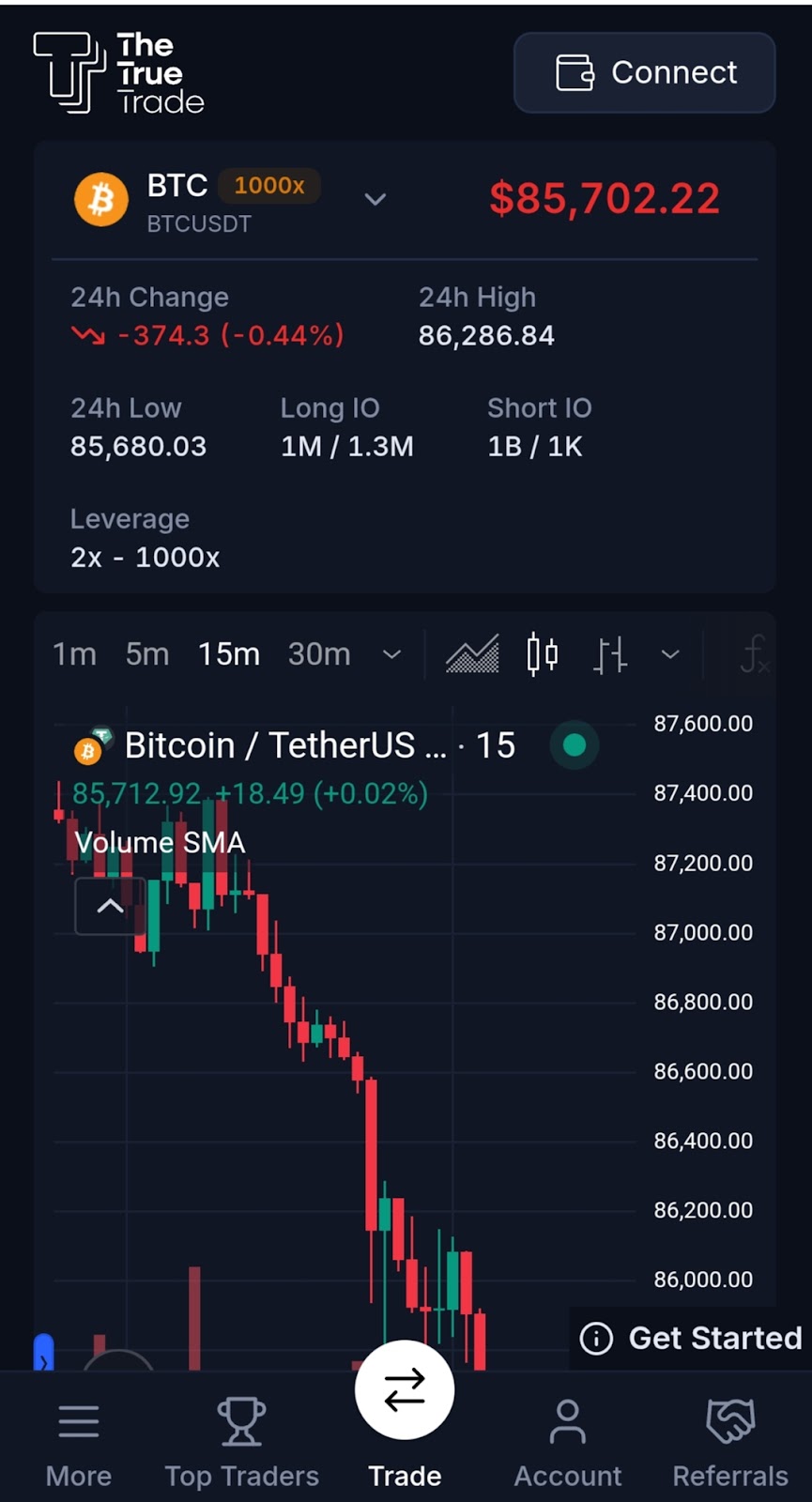
Task: Select candlestick chart style
Action: pyautogui.click(x=543, y=653)
